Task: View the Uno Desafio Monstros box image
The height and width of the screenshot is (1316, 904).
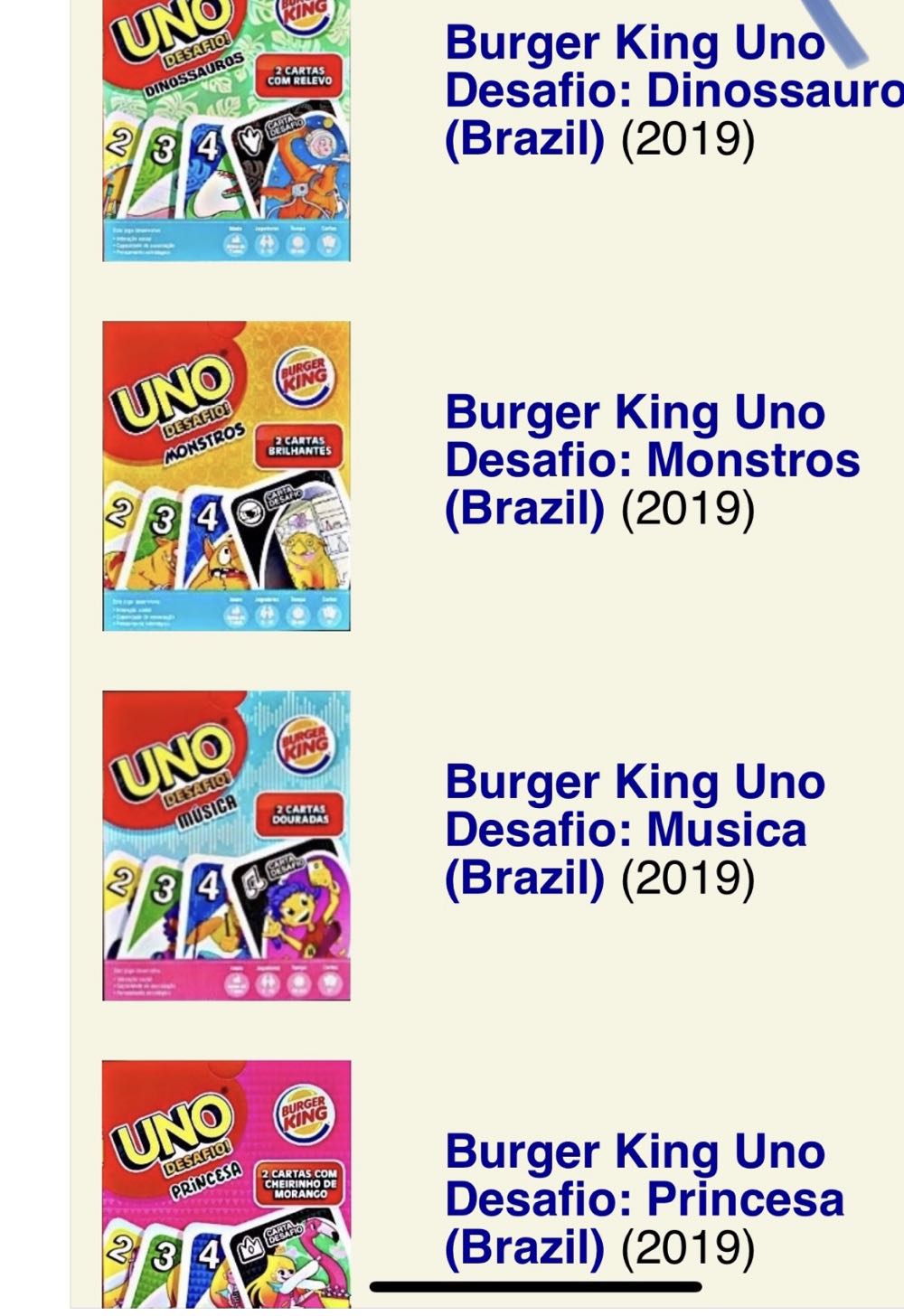Action: point(226,476)
